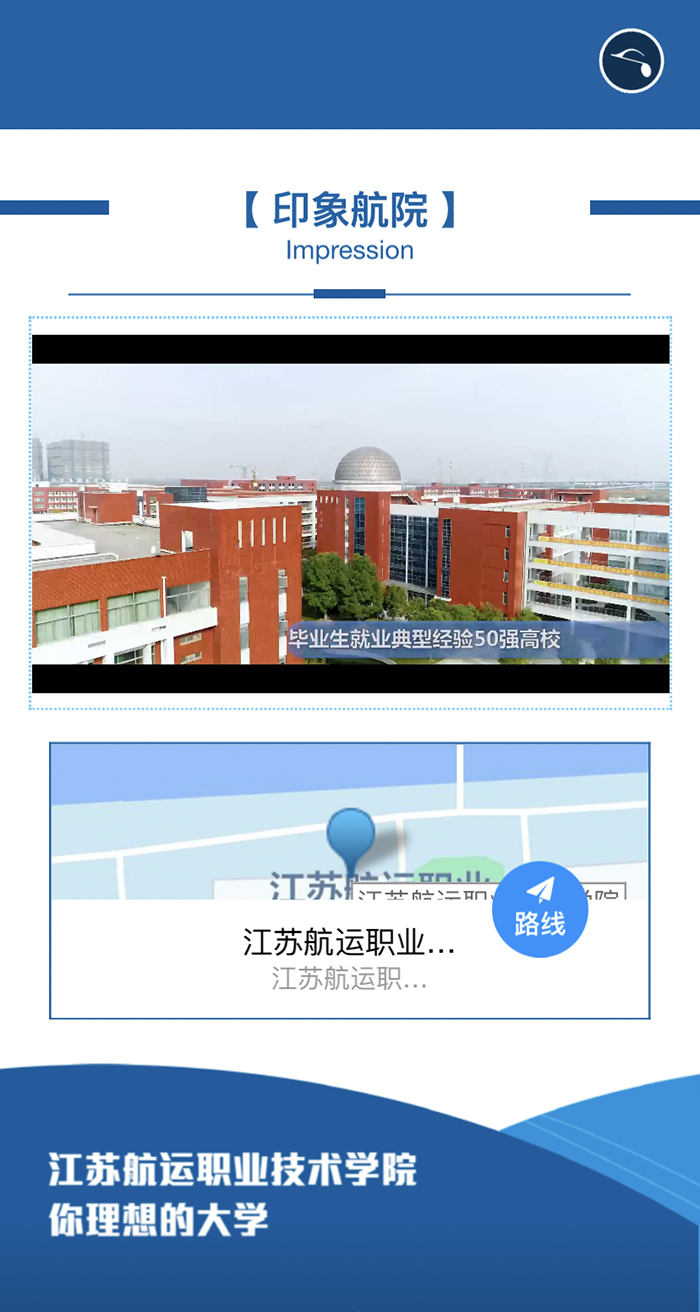Tap the 路线 route button
This screenshot has height=1312, width=700.
coord(540,910)
